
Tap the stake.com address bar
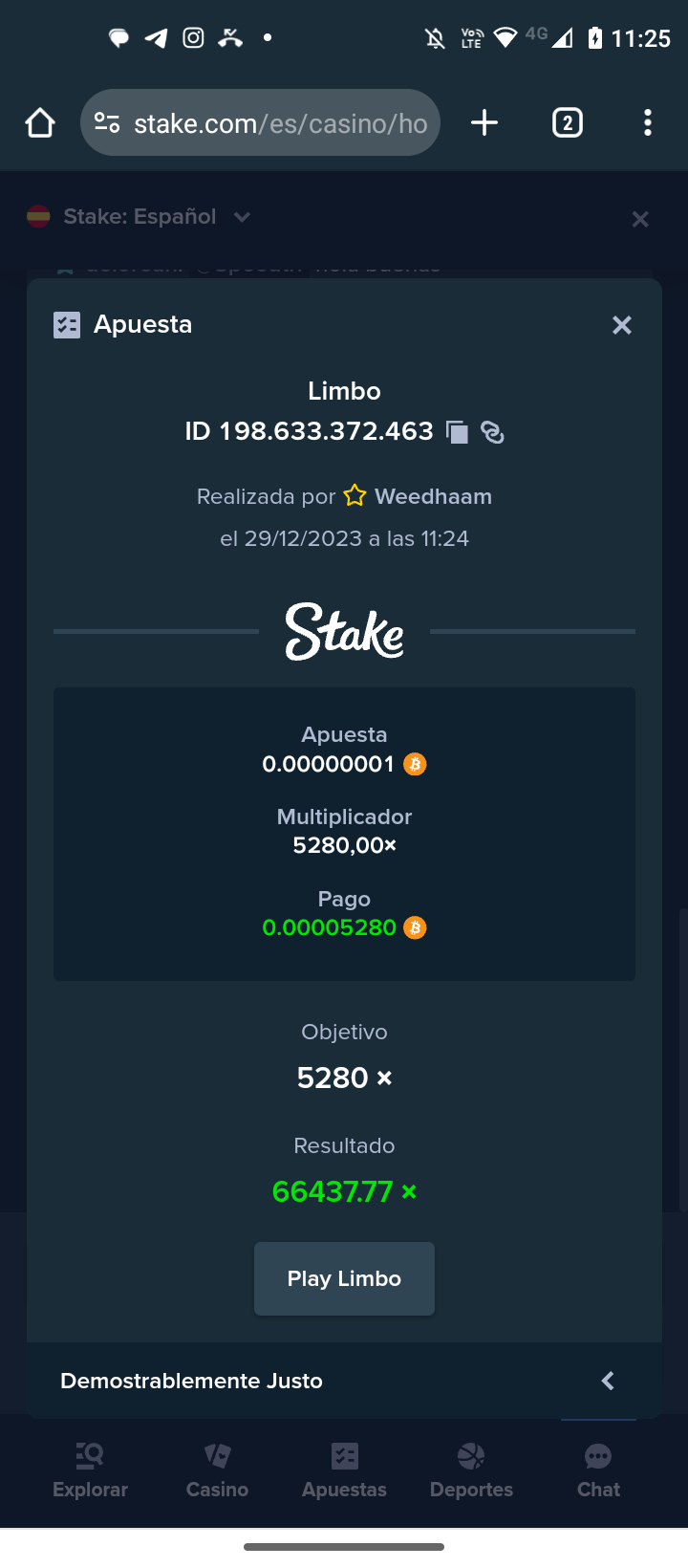pos(260,122)
